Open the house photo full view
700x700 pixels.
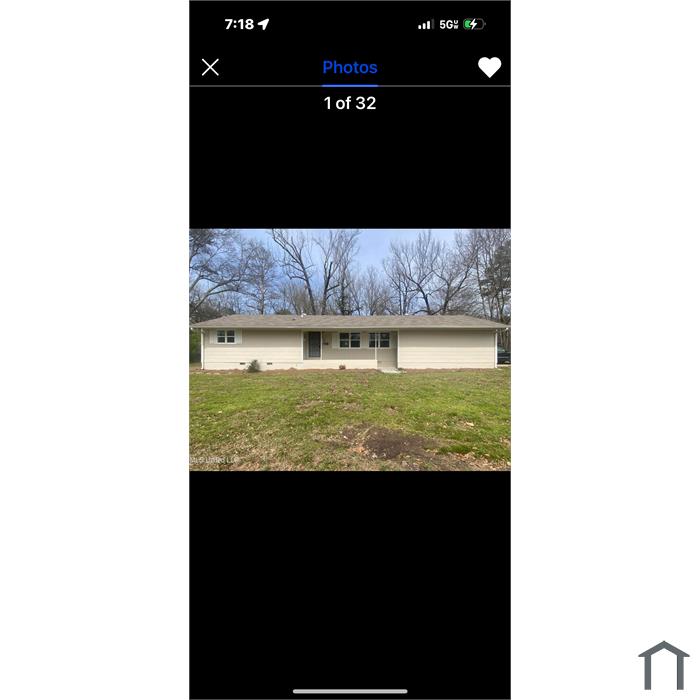[x=349, y=349]
